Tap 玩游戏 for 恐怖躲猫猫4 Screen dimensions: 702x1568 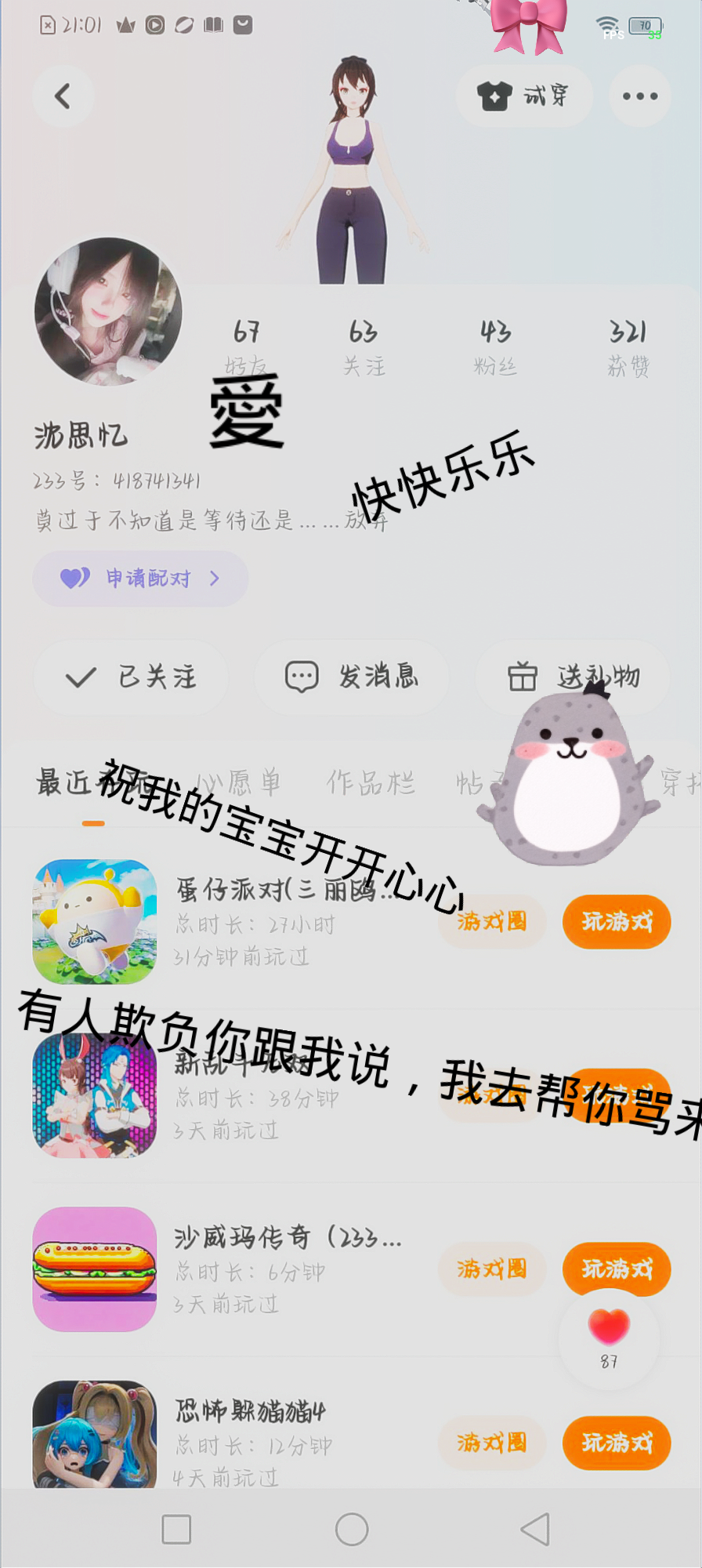[x=617, y=1443]
